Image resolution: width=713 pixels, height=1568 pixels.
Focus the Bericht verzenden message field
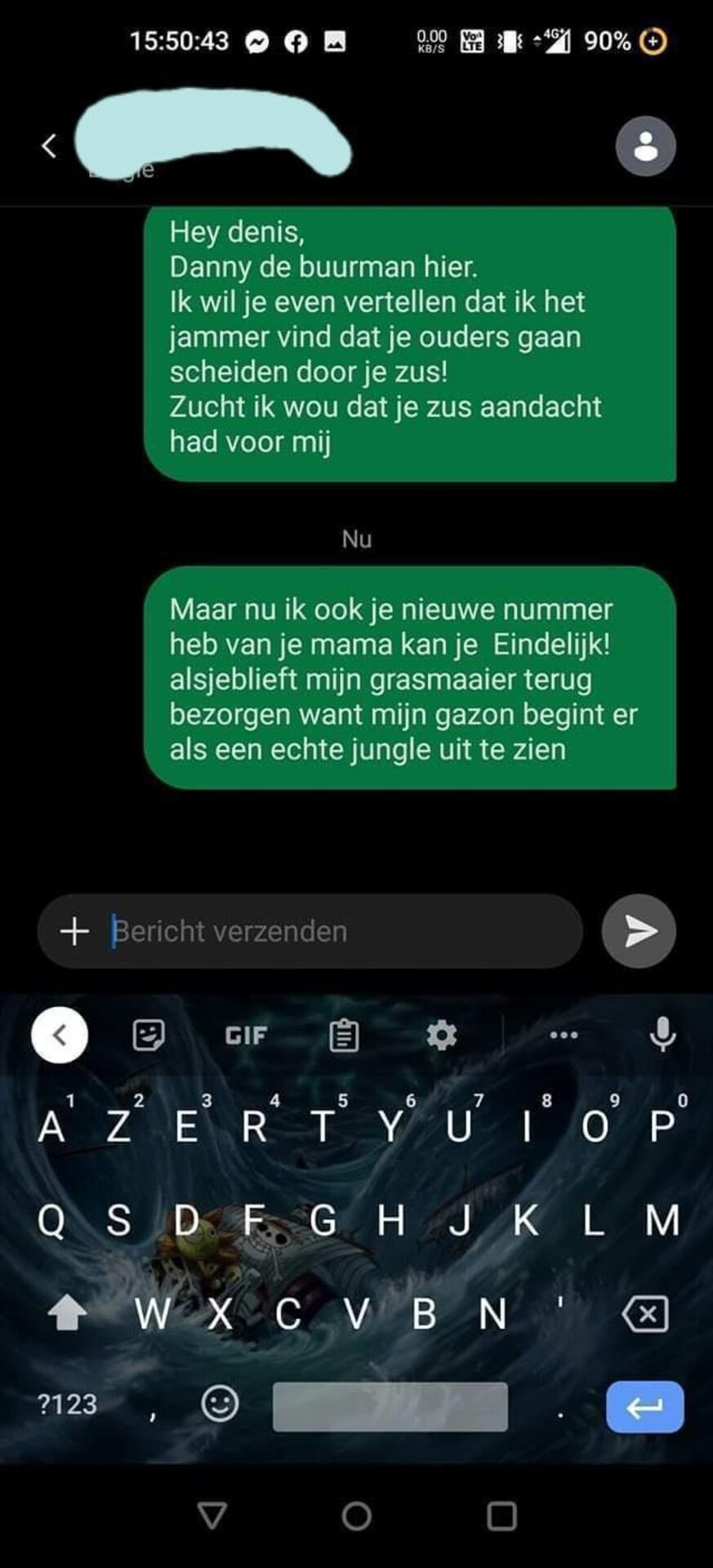pos(343,931)
